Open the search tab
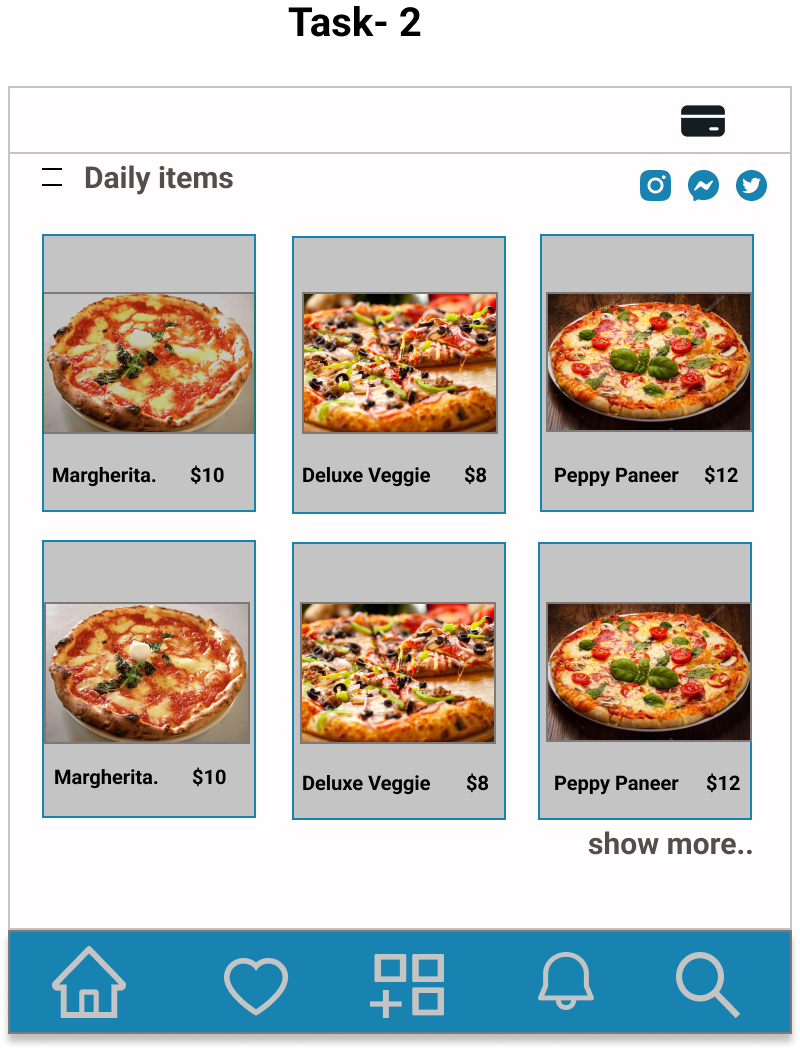The width and height of the screenshot is (800, 1050). [707, 984]
